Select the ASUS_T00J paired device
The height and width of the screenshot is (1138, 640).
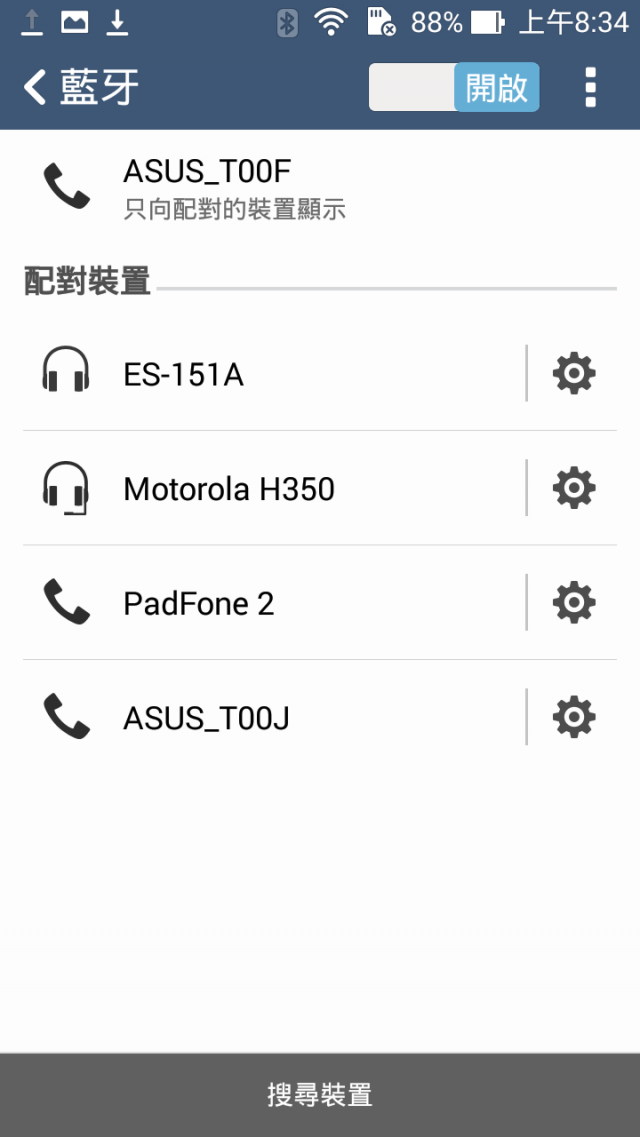tap(274, 717)
